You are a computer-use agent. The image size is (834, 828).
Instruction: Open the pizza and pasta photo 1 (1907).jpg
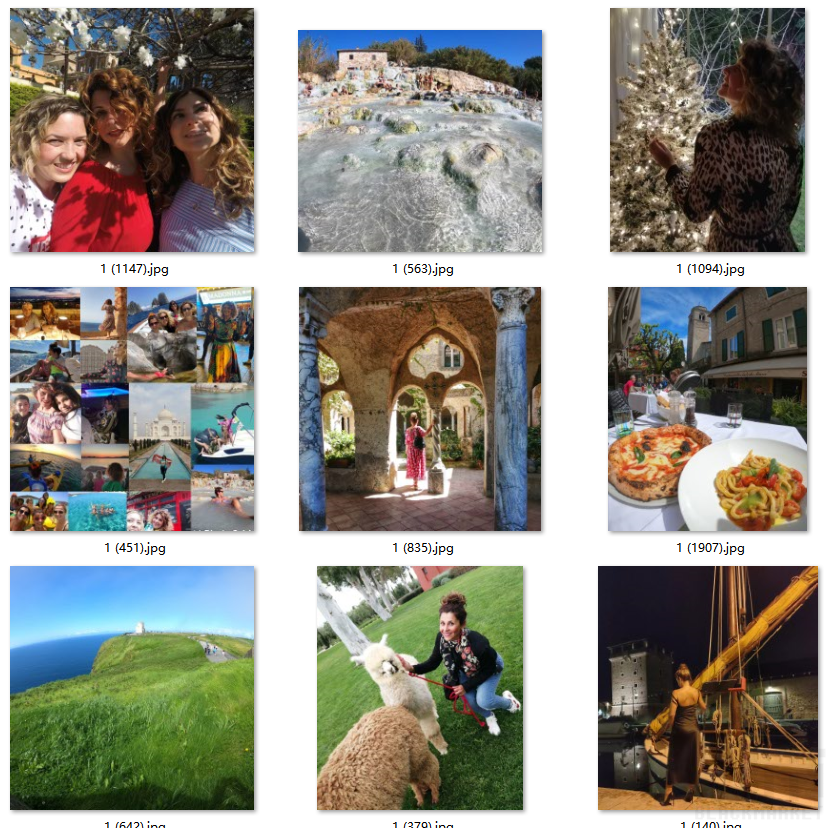707,409
